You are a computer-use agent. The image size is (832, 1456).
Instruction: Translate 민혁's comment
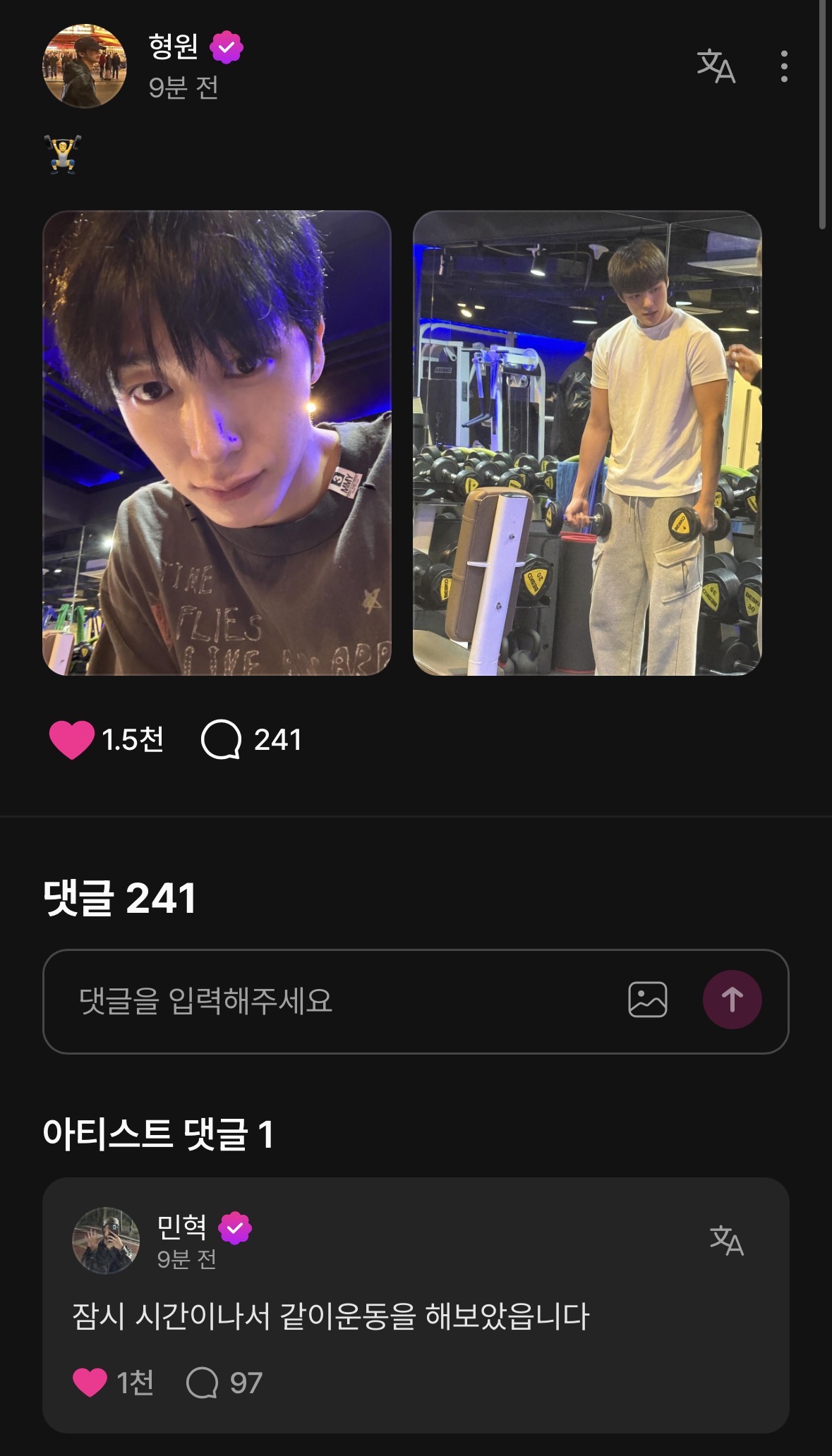[x=726, y=1241]
